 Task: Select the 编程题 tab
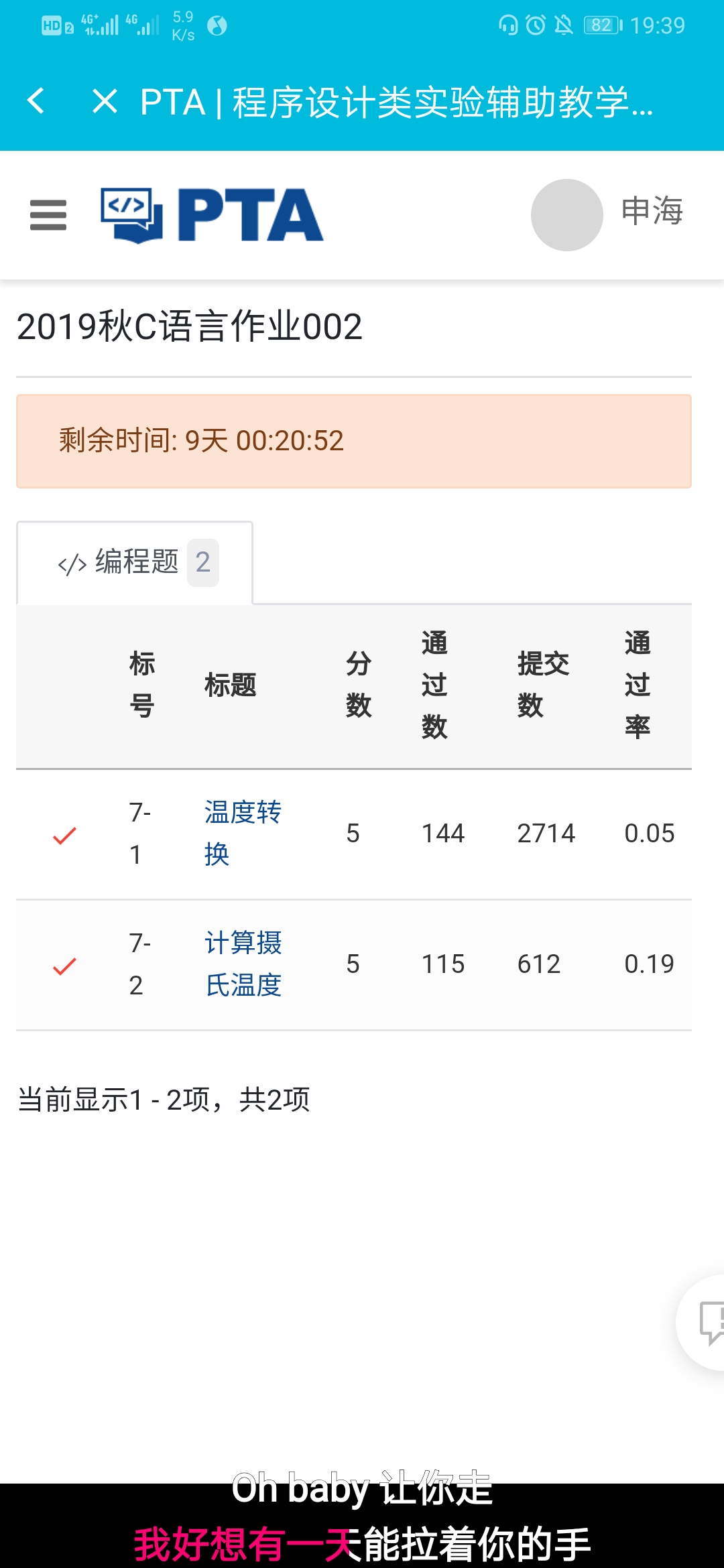coord(135,563)
